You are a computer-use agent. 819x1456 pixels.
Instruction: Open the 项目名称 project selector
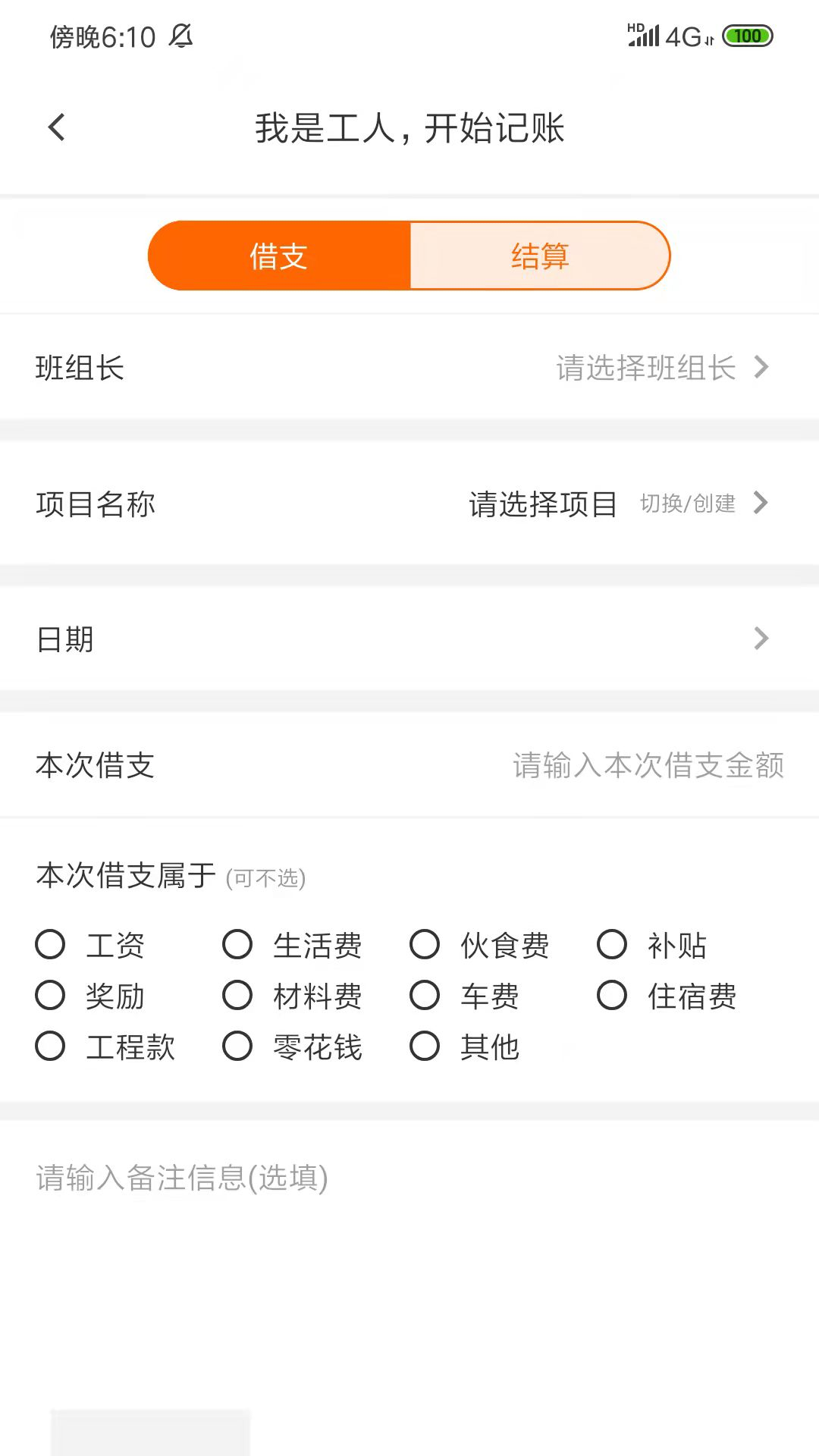(x=409, y=503)
